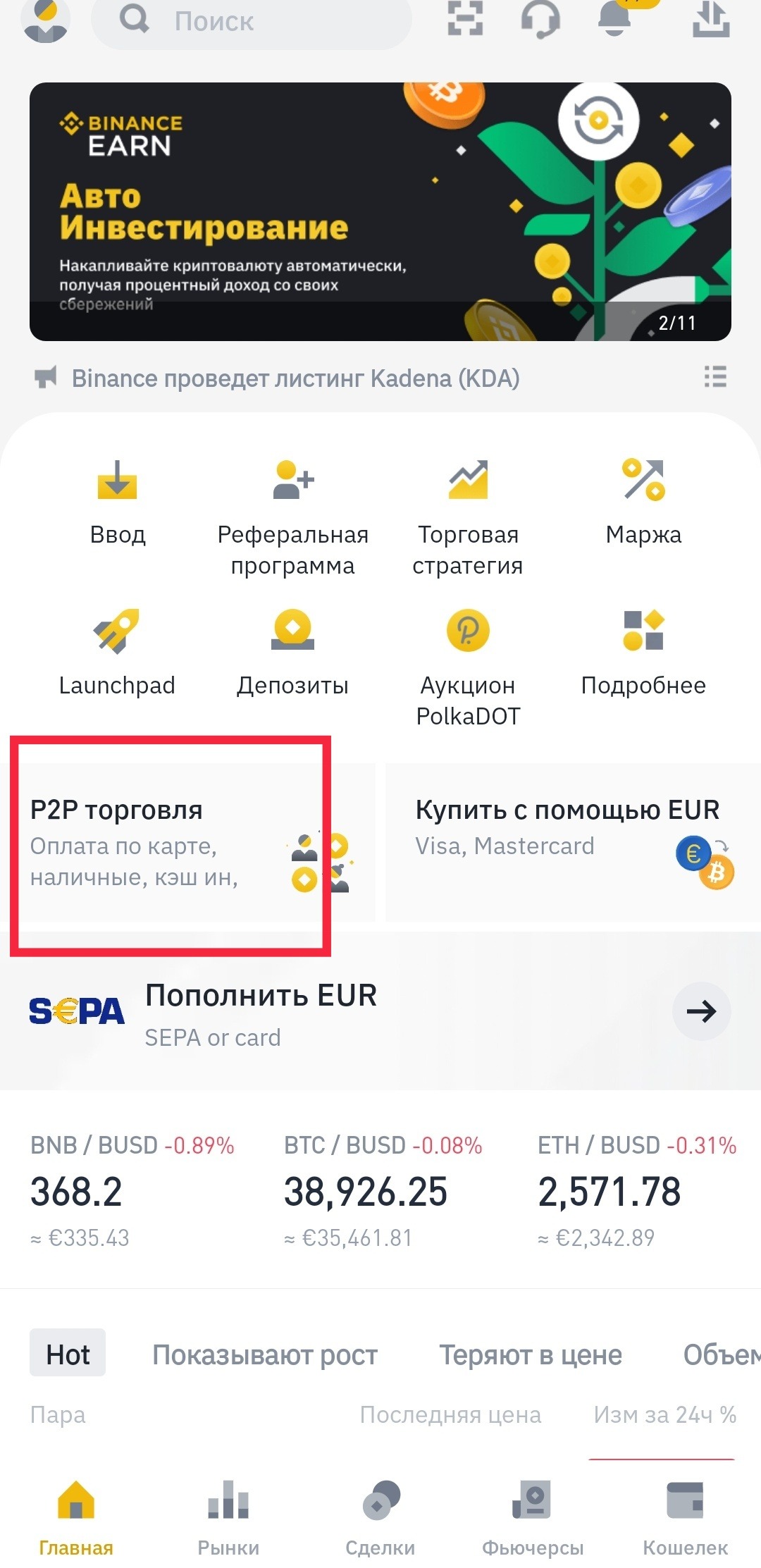Image resolution: width=761 pixels, height=1568 pixels.
Task: Tap the arrow on Пополнить EUR
Action: pos(701,1012)
